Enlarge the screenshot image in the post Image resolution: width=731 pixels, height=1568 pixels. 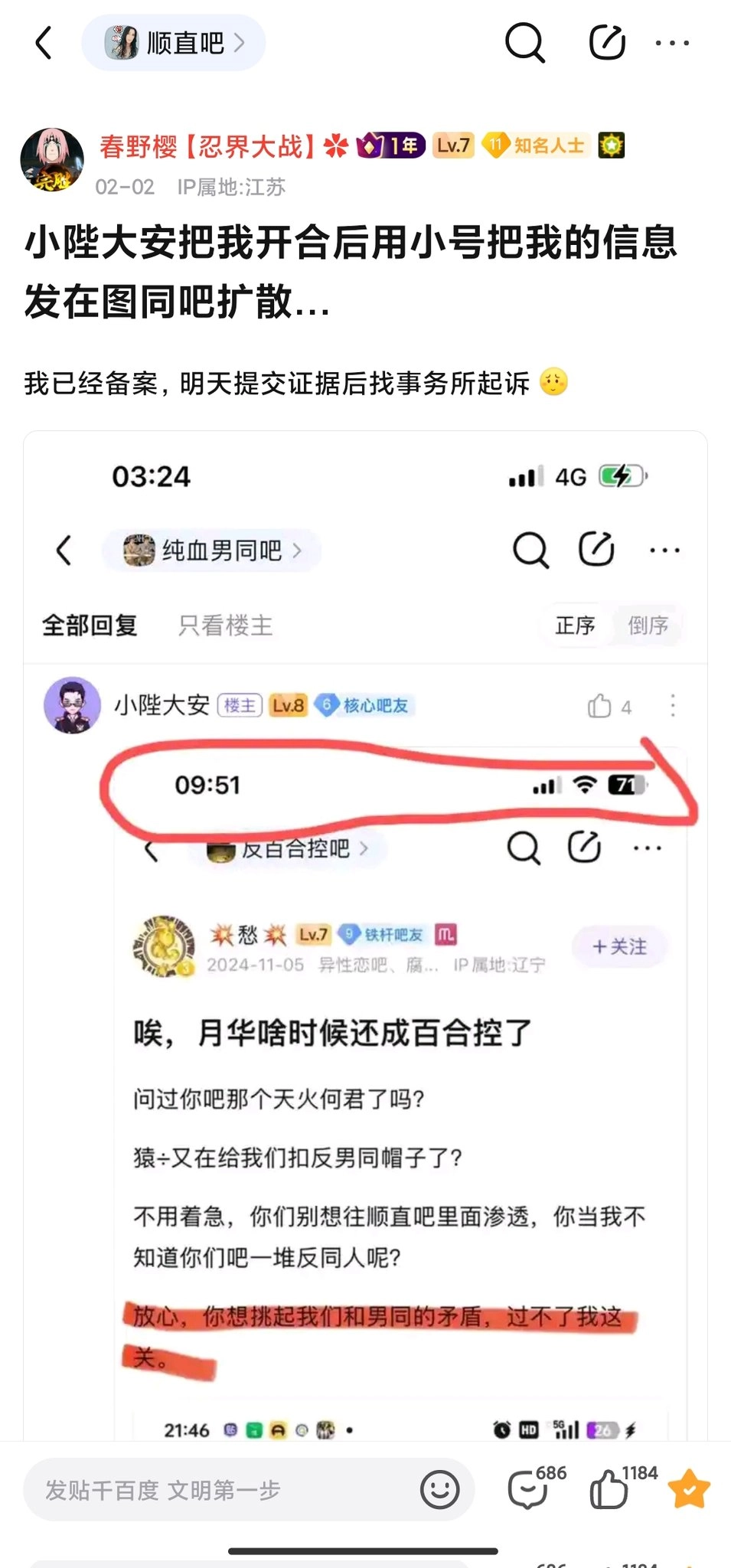point(365,934)
